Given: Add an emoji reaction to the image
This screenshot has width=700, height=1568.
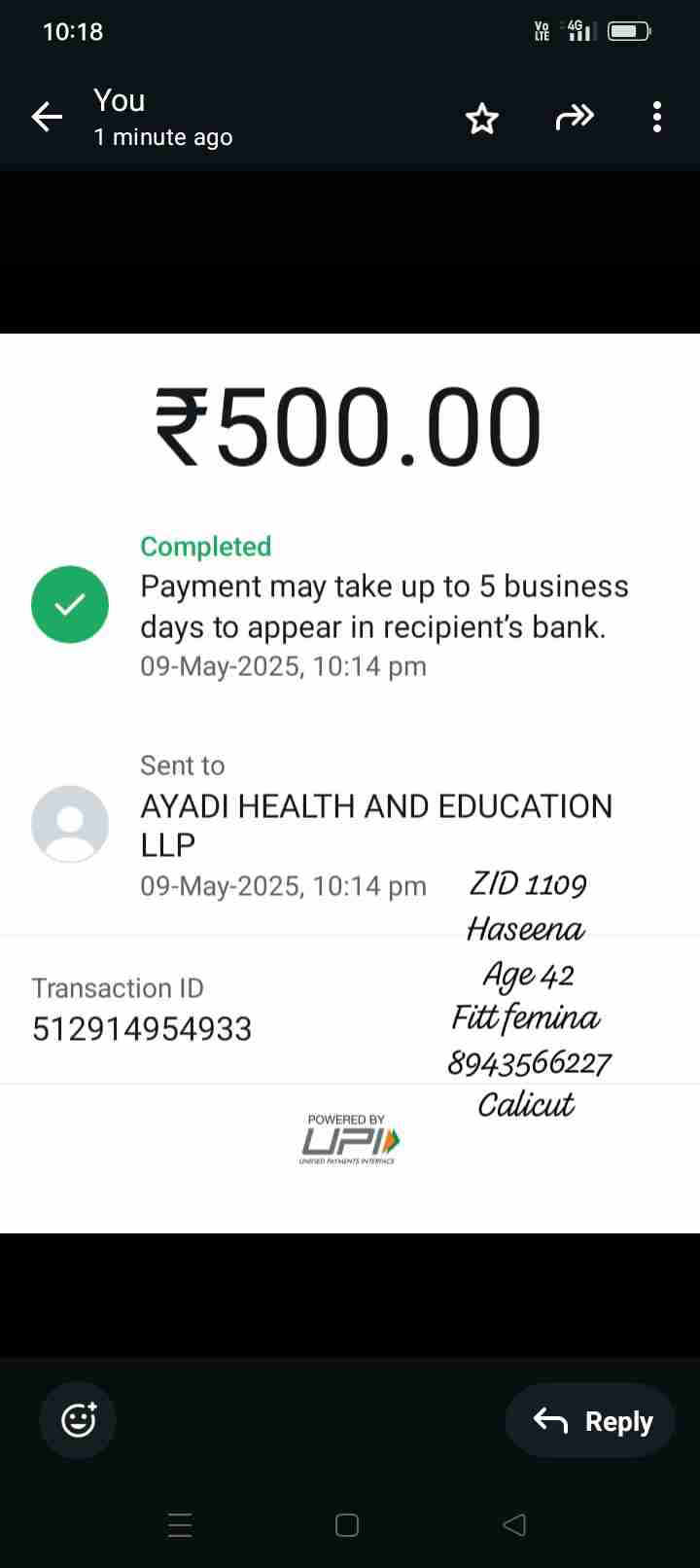Looking at the screenshot, I should [78, 1420].
